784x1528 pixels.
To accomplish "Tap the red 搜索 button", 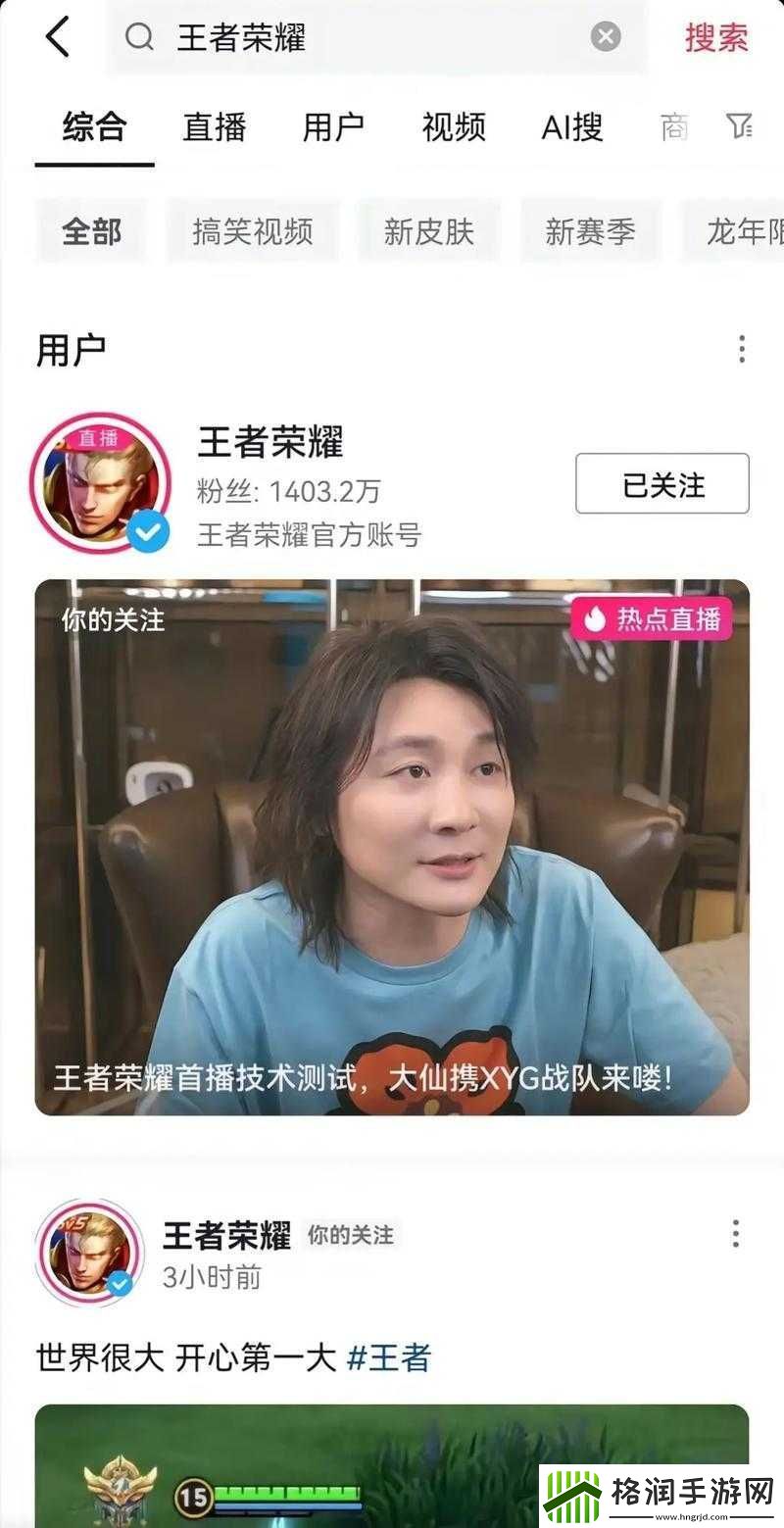I will [x=716, y=37].
